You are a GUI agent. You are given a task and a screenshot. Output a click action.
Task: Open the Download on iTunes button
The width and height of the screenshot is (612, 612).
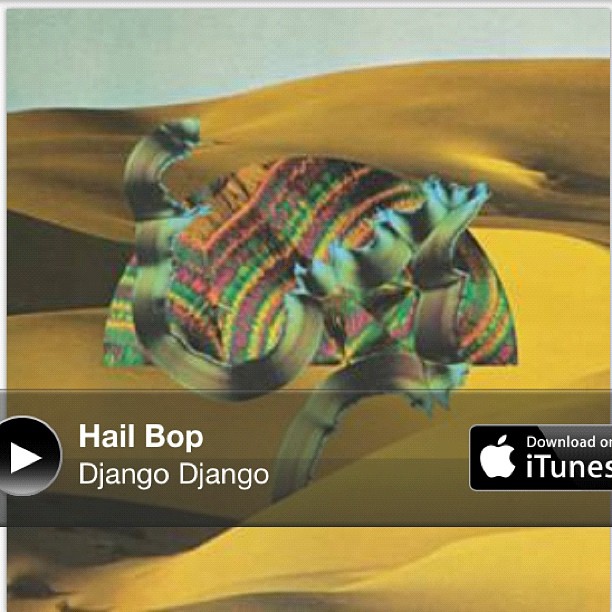click(x=542, y=457)
